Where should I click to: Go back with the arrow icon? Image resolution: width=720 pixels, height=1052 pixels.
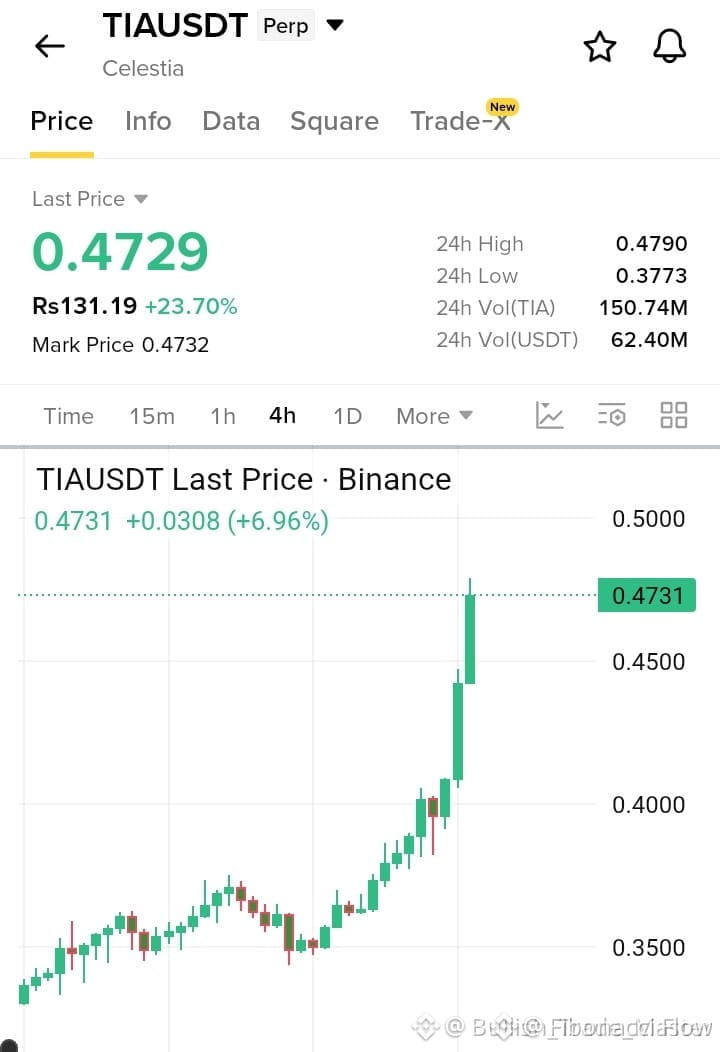(50, 46)
